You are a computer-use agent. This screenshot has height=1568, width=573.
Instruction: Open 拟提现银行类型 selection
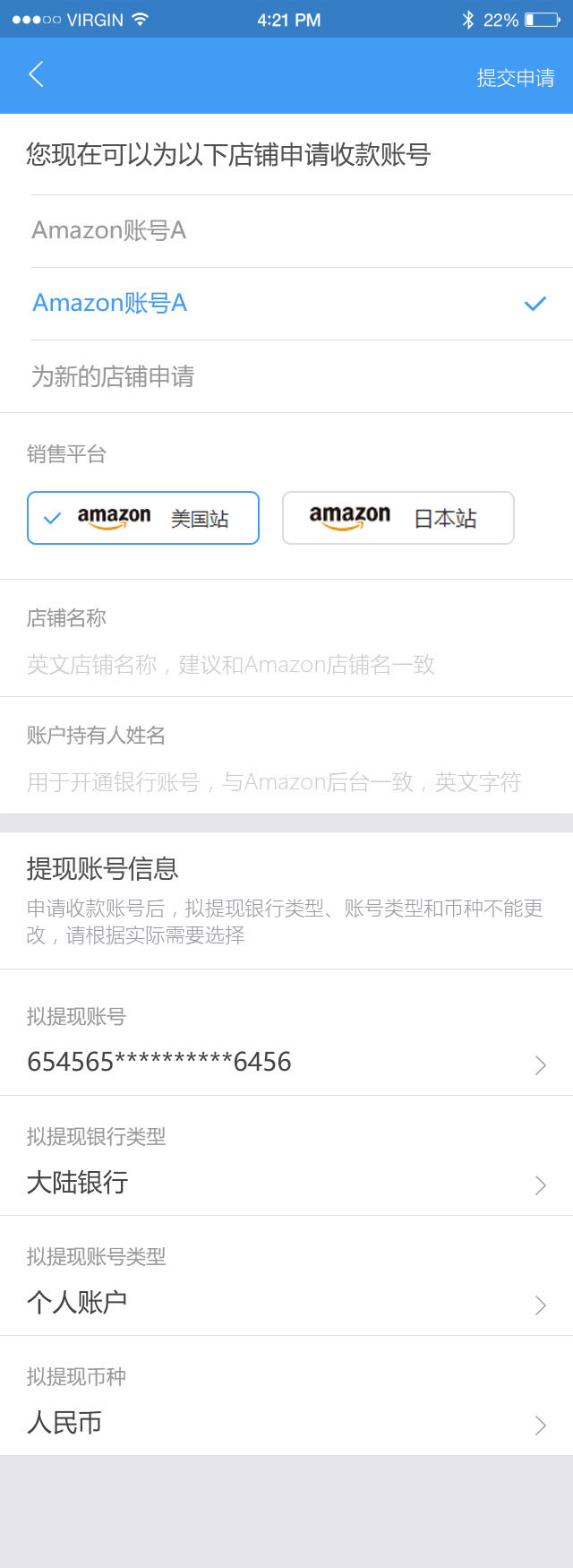(286, 1183)
